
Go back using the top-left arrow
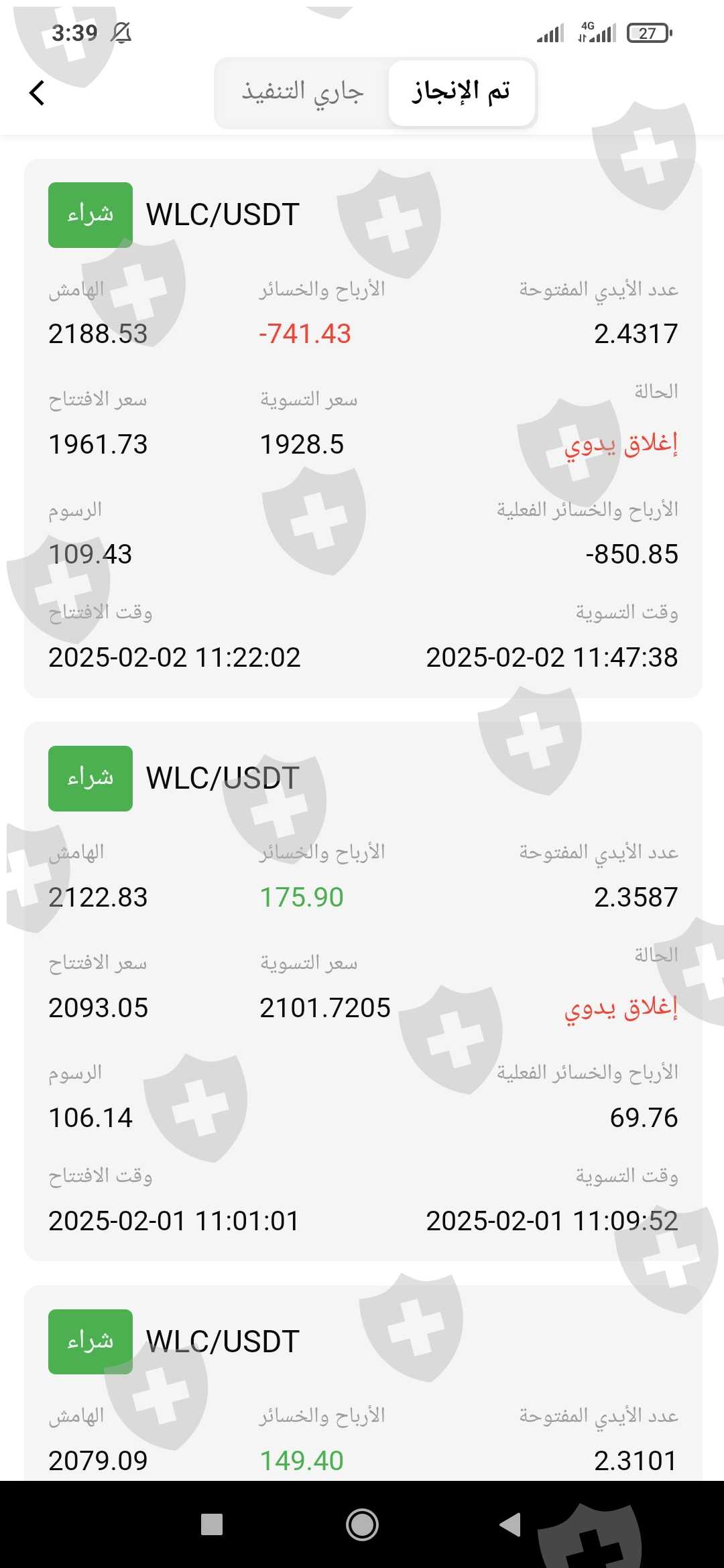tap(38, 93)
